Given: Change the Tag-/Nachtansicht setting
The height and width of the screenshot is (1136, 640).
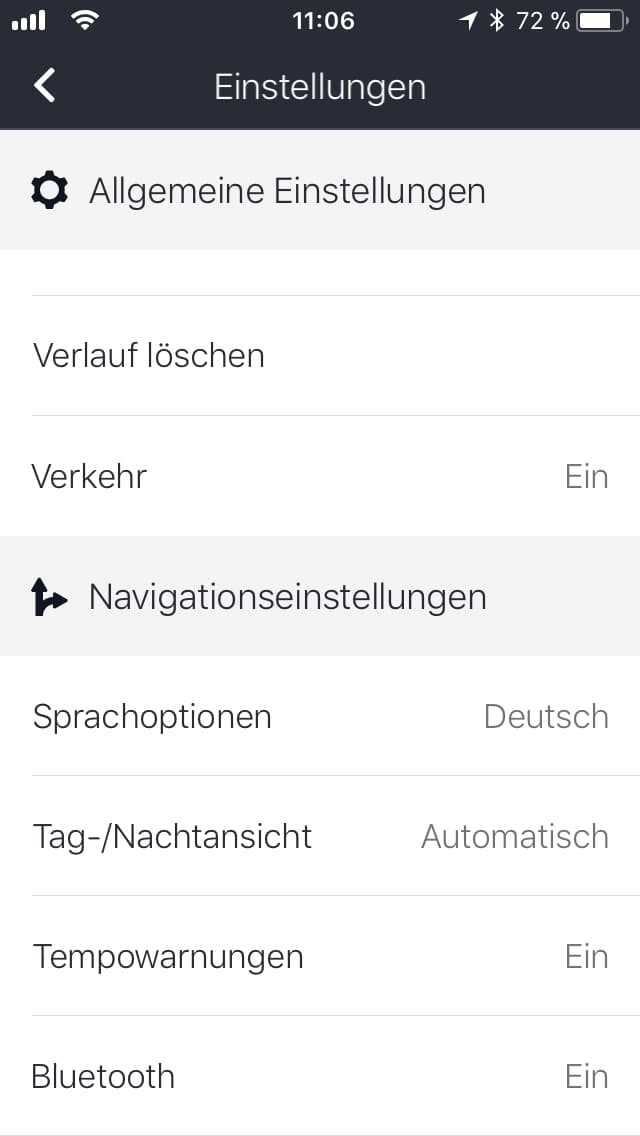Looking at the screenshot, I should point(320,836).
